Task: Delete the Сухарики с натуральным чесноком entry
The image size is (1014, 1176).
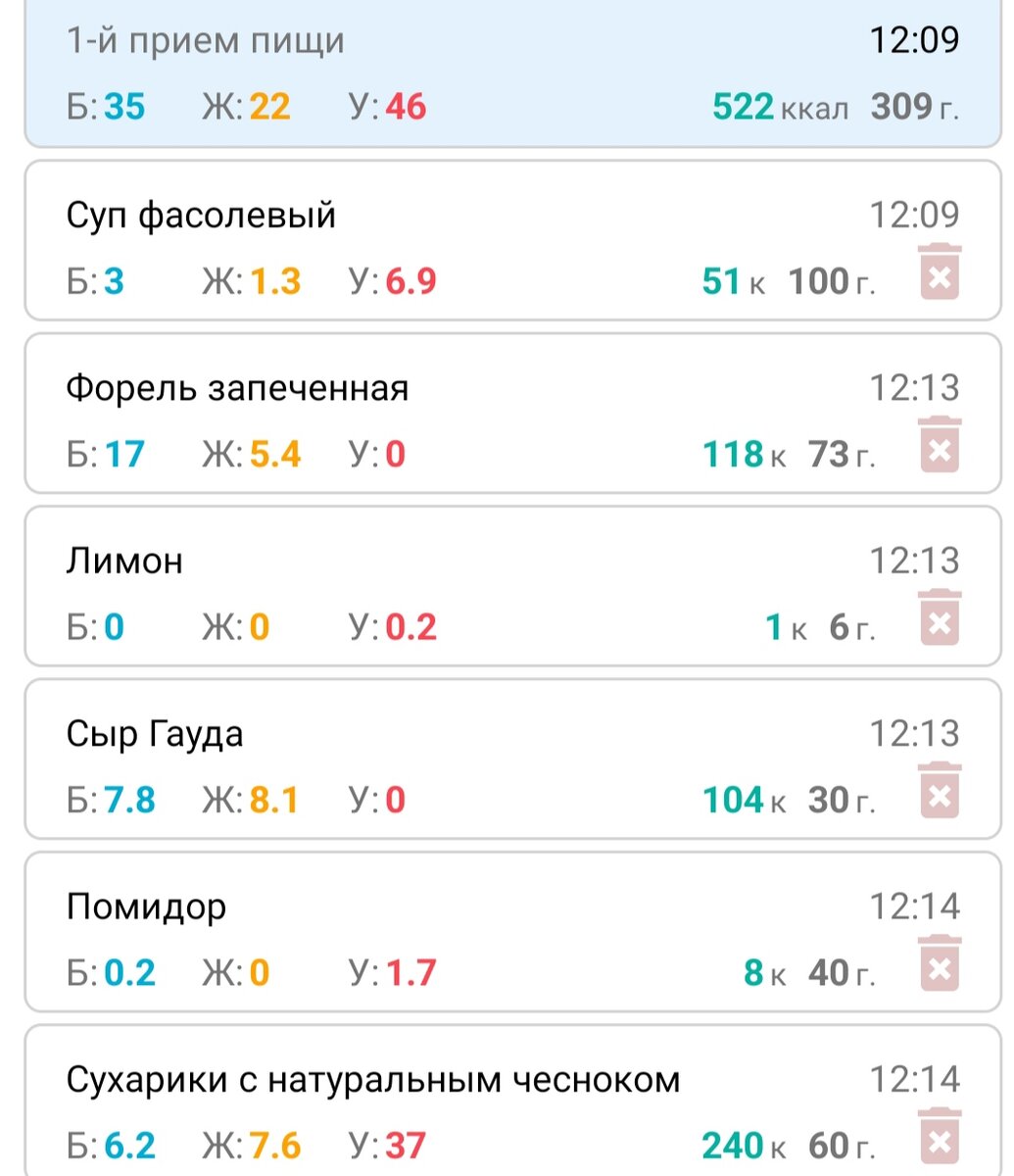Action: coord(940,1137)
